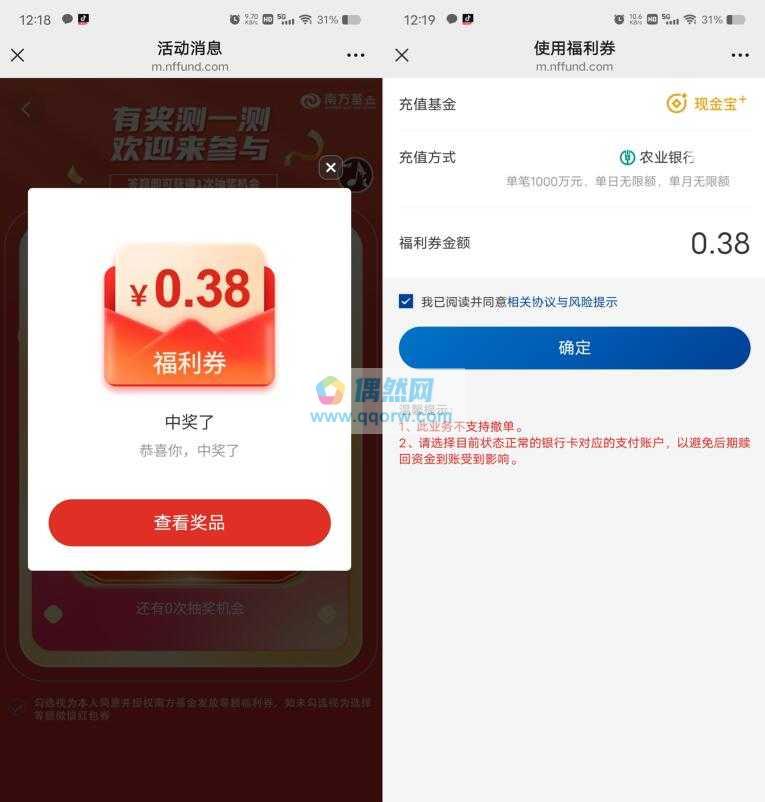
Task: Open the overflow menu on 活动消息 page
Action: coord(356,56)
